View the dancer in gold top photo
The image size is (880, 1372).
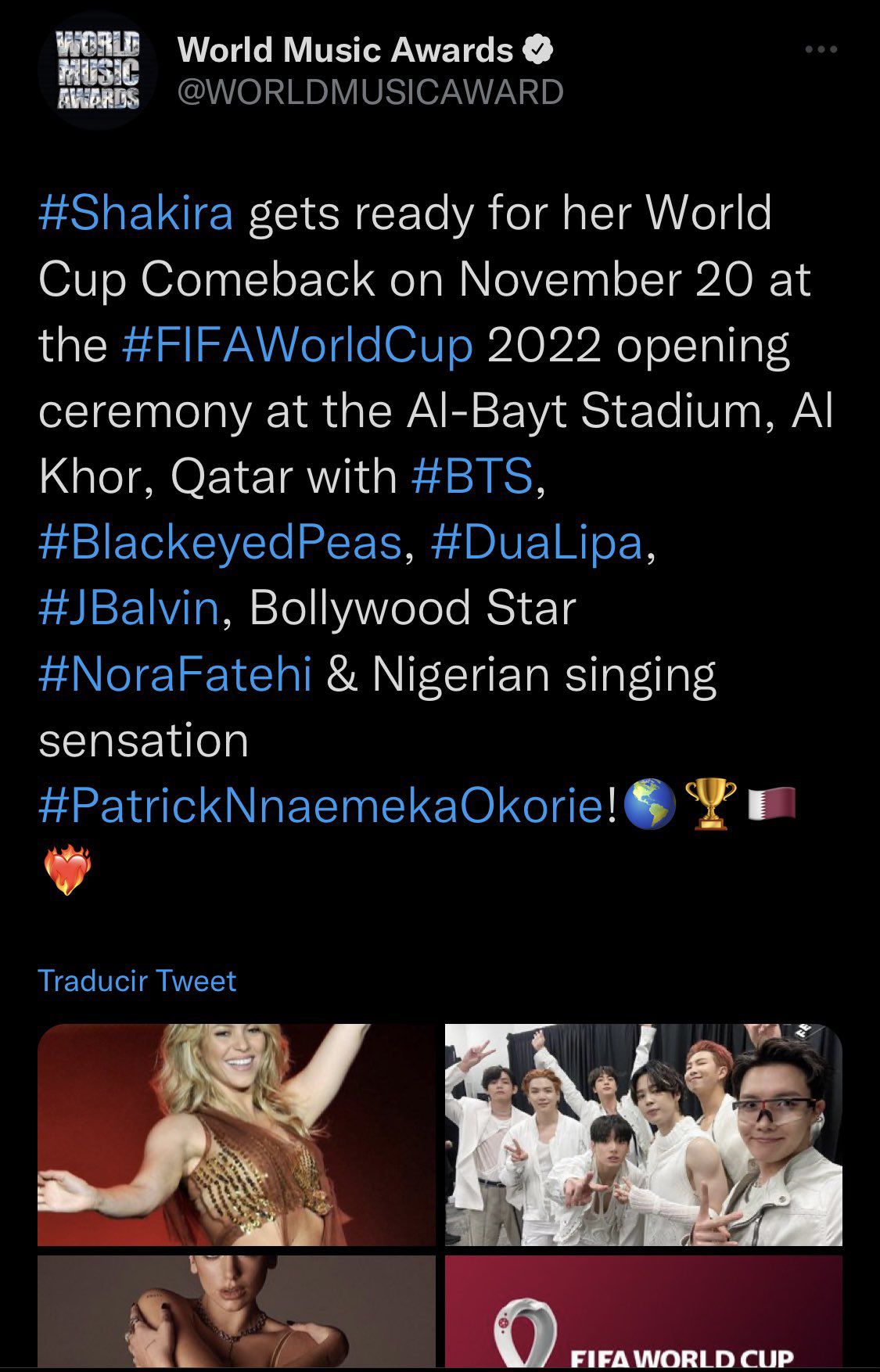pyautogui.click(x=236, y=1134)
